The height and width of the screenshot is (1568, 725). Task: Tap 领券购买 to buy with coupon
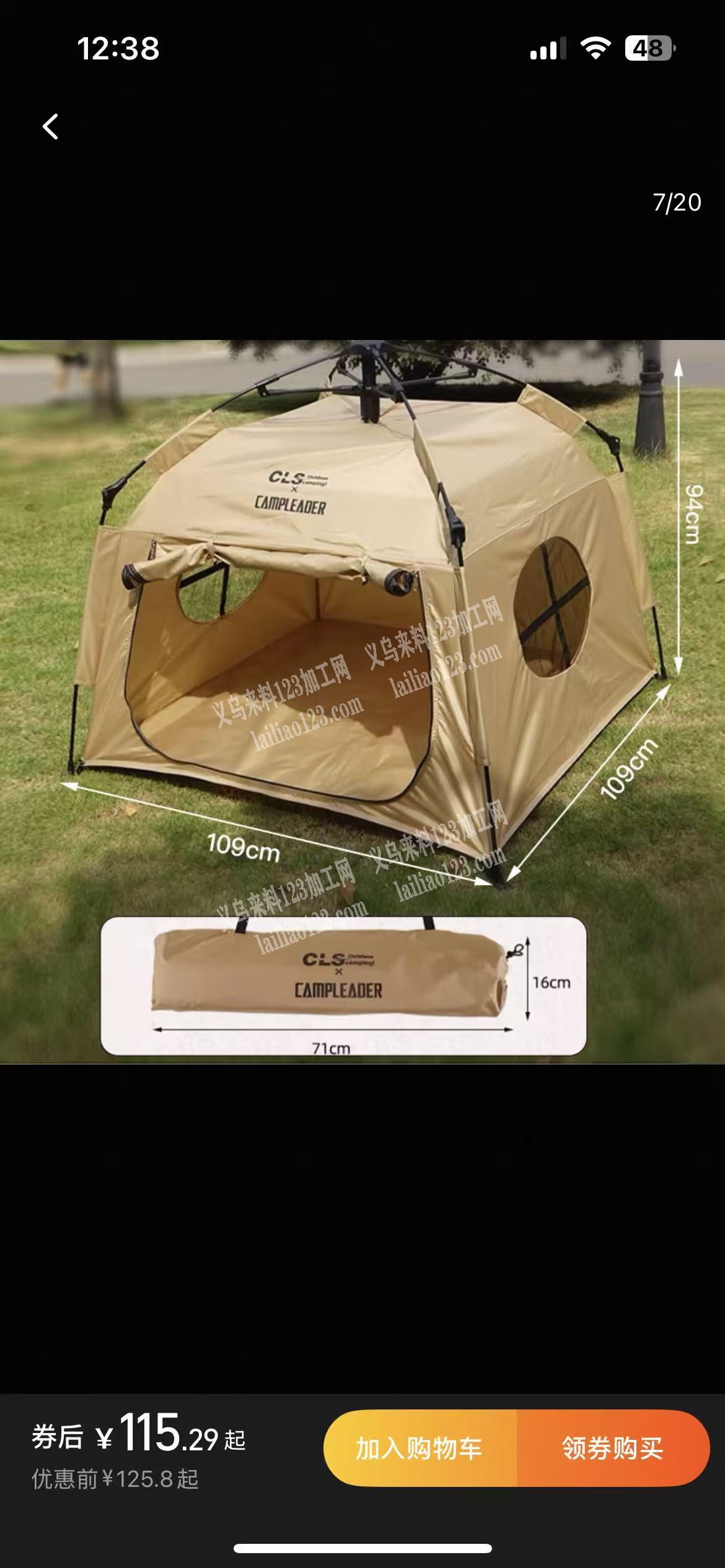[x=613, y=1448]
